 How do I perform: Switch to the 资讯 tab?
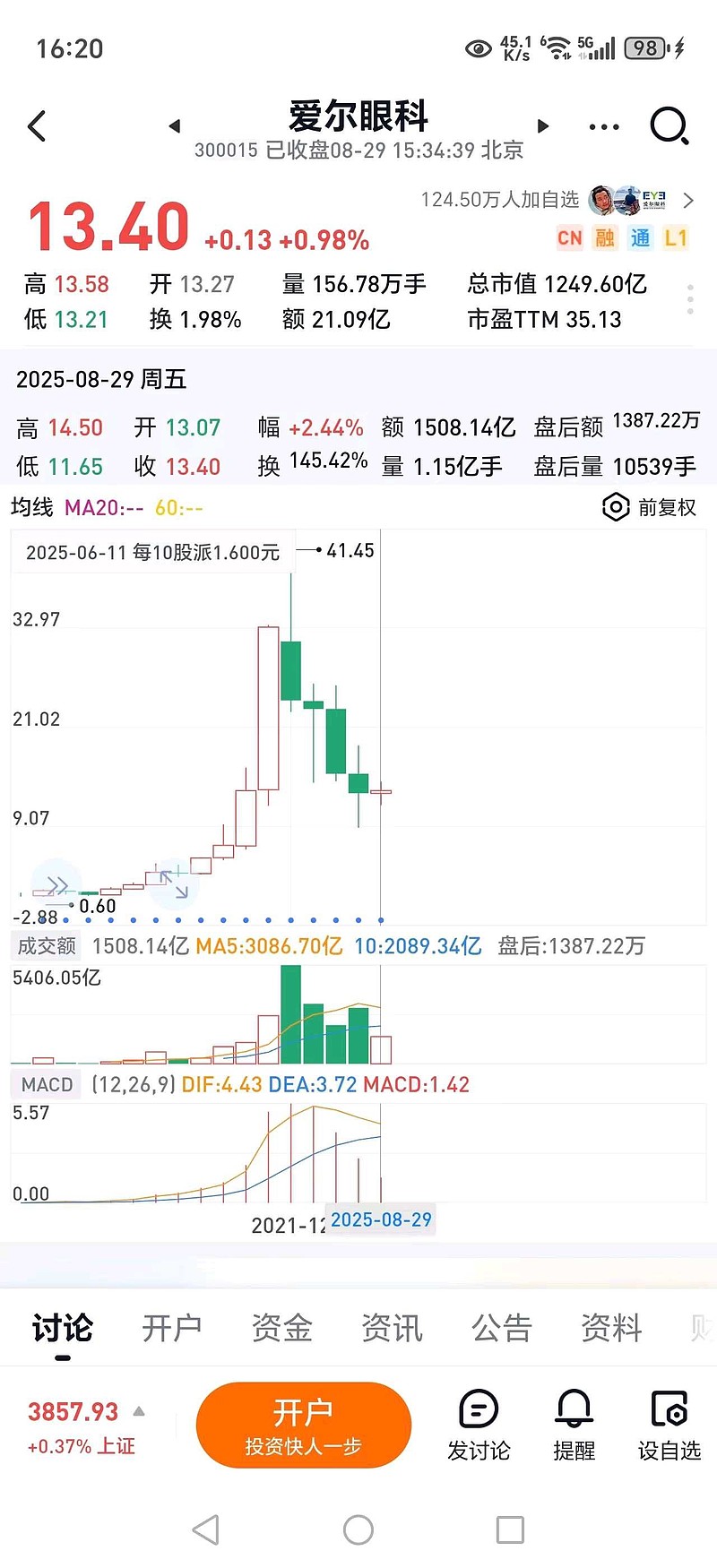tap(392, 1328)
